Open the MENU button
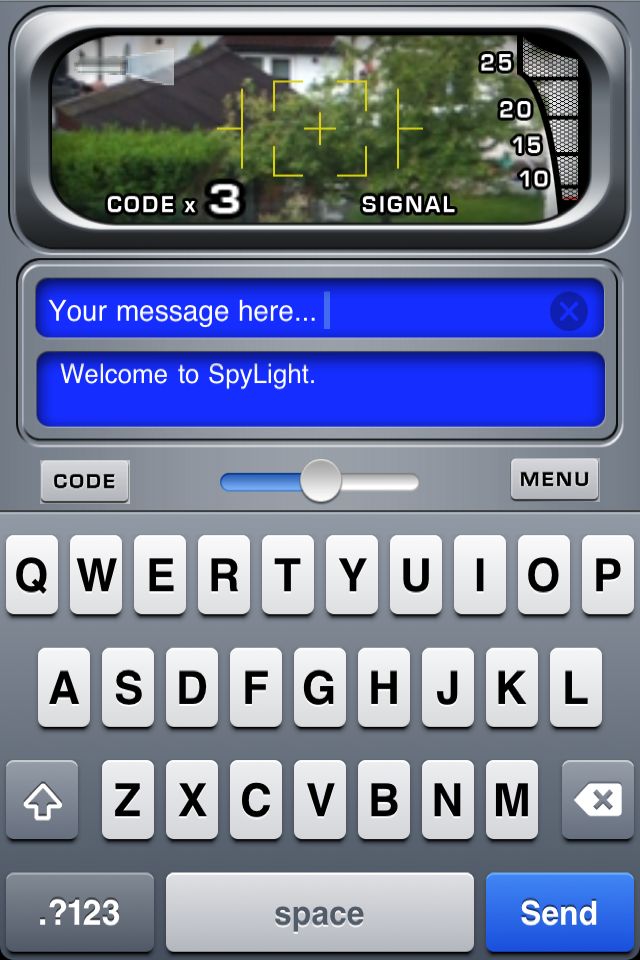Screen dimensions: 640x960 click(554, 479)
